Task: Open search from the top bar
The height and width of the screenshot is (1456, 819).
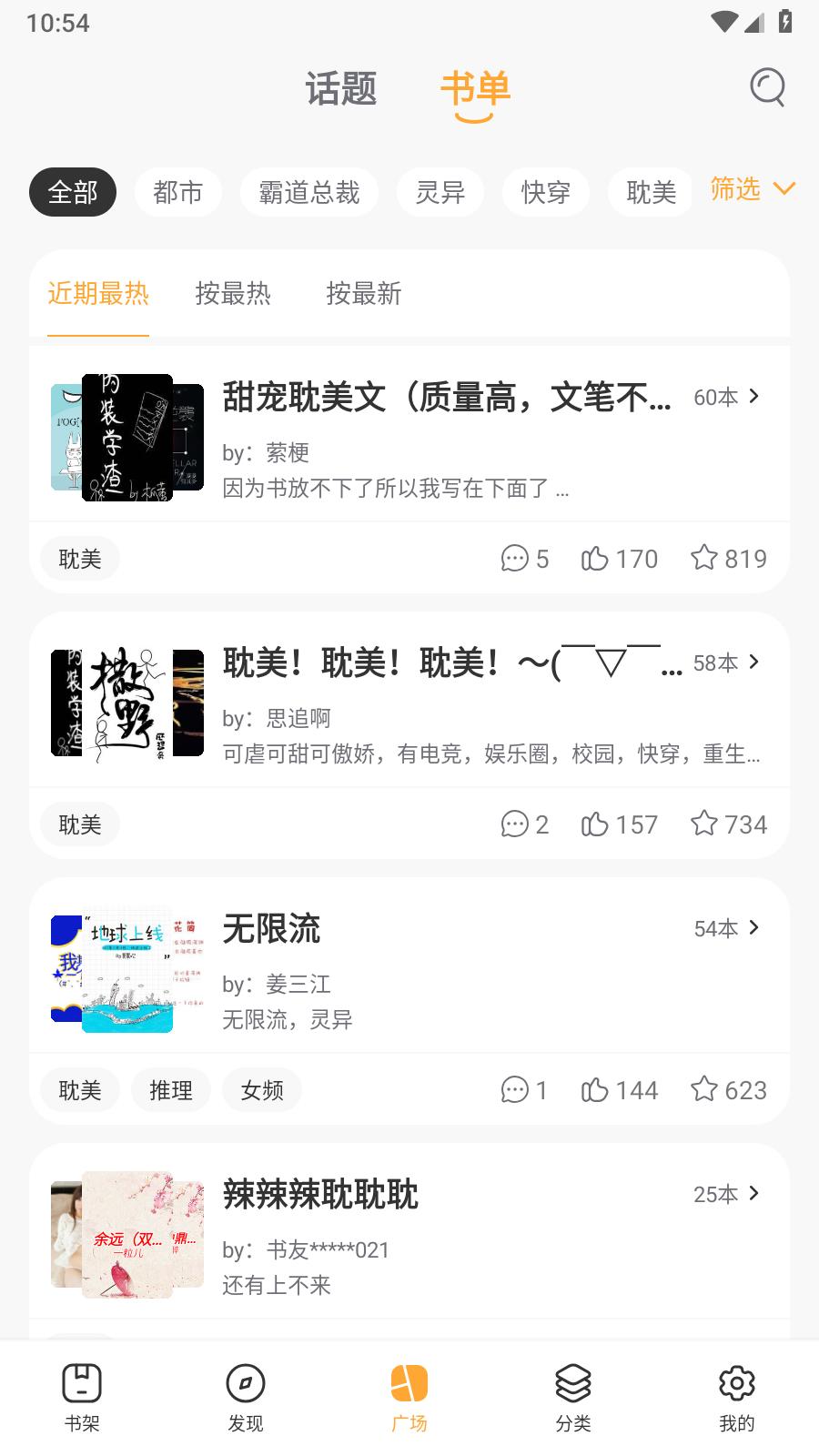Action: tap(767, 87)
